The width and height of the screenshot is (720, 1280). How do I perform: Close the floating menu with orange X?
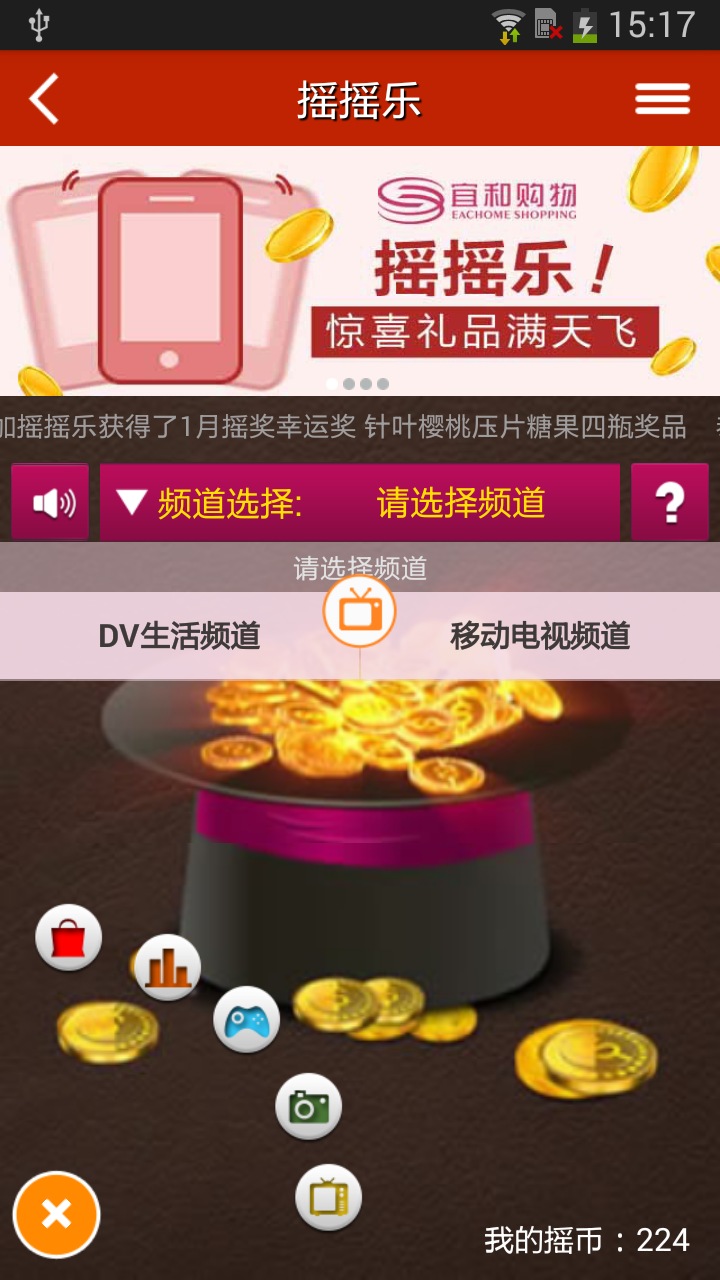[x=56, y=1214]
